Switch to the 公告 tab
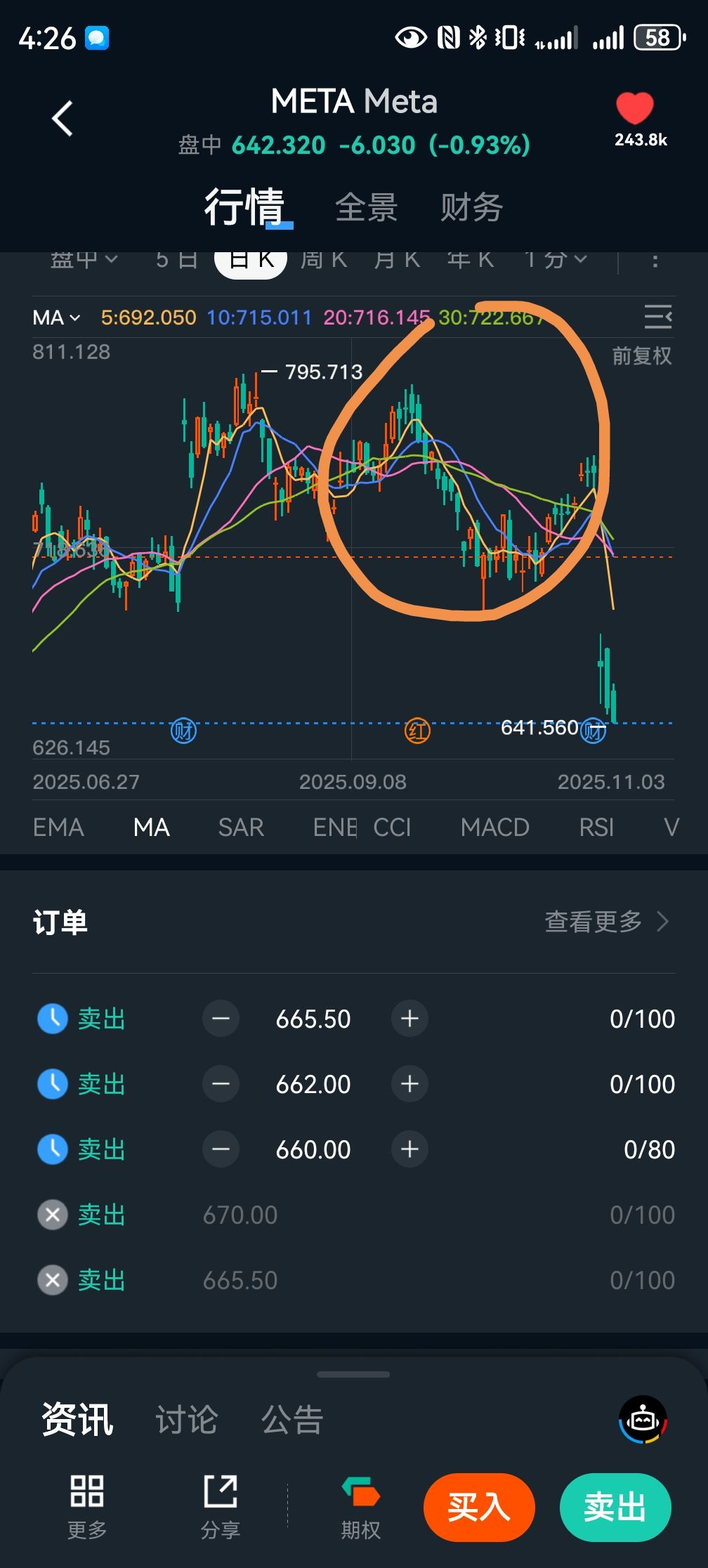708x1568 pixels. point(292,1420)
